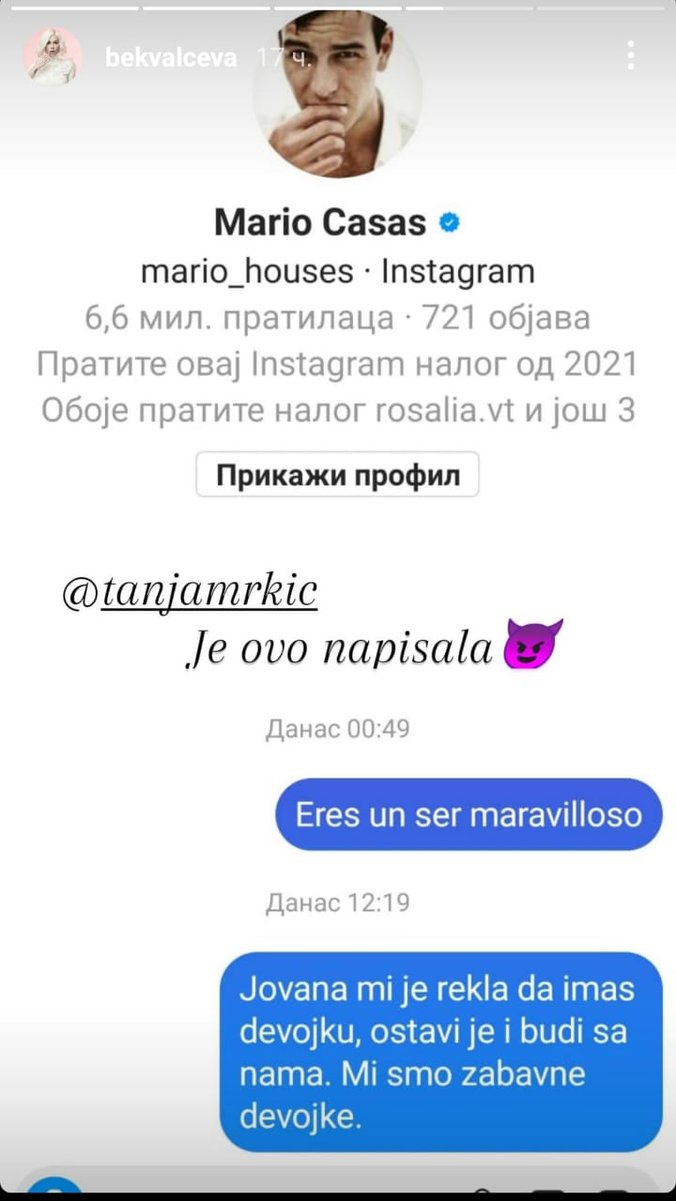Open the story overflow menu

coord(631,56)
